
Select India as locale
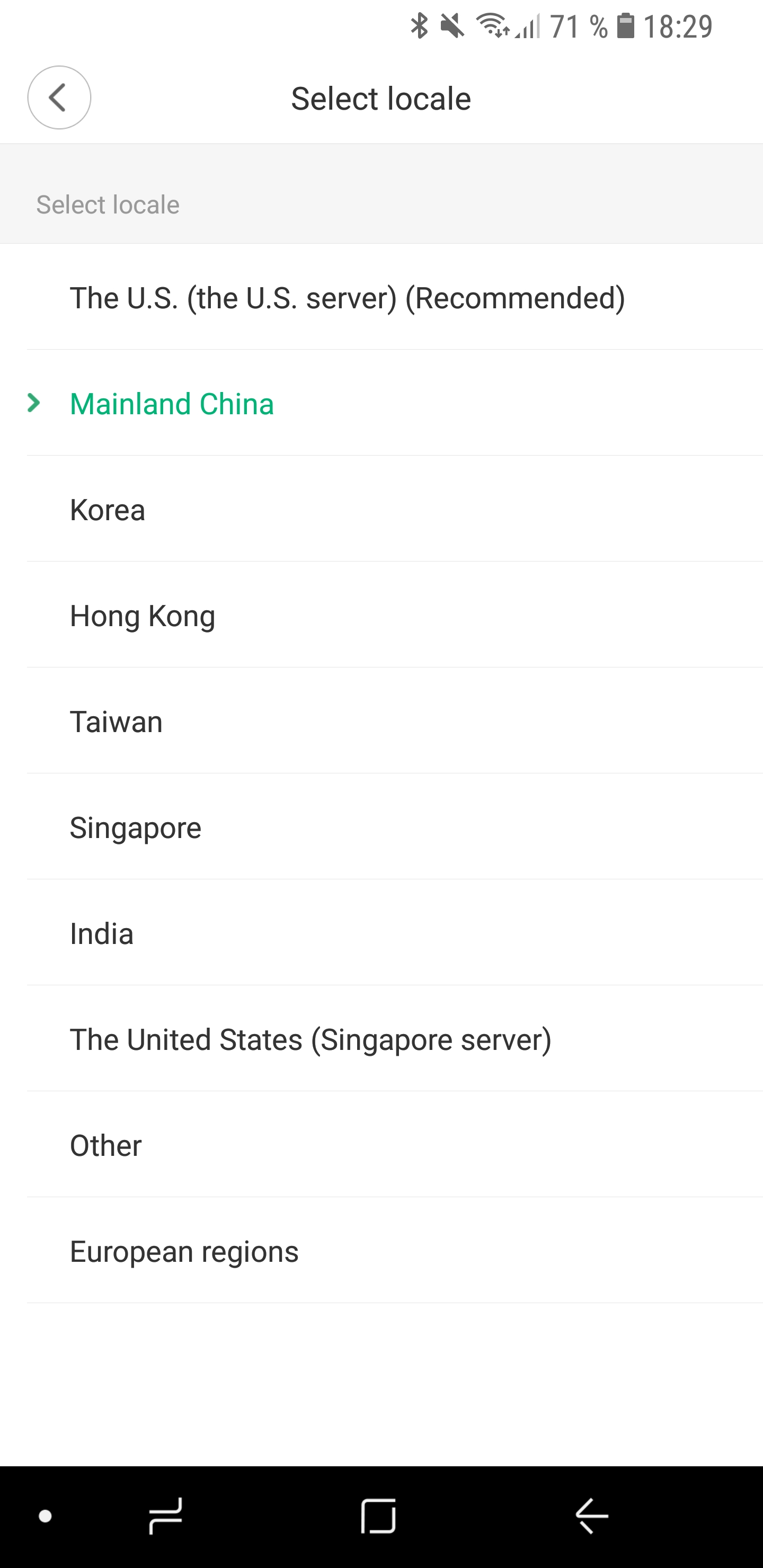click(102, 934)
